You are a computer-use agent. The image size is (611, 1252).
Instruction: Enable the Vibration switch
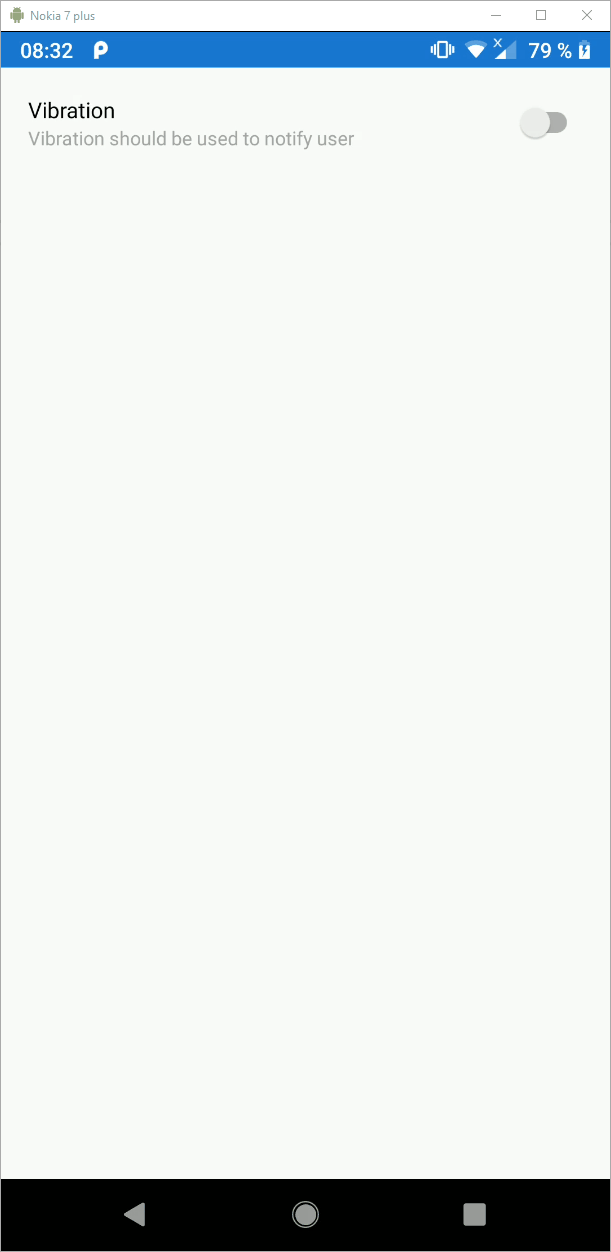(x=543, y=124)
